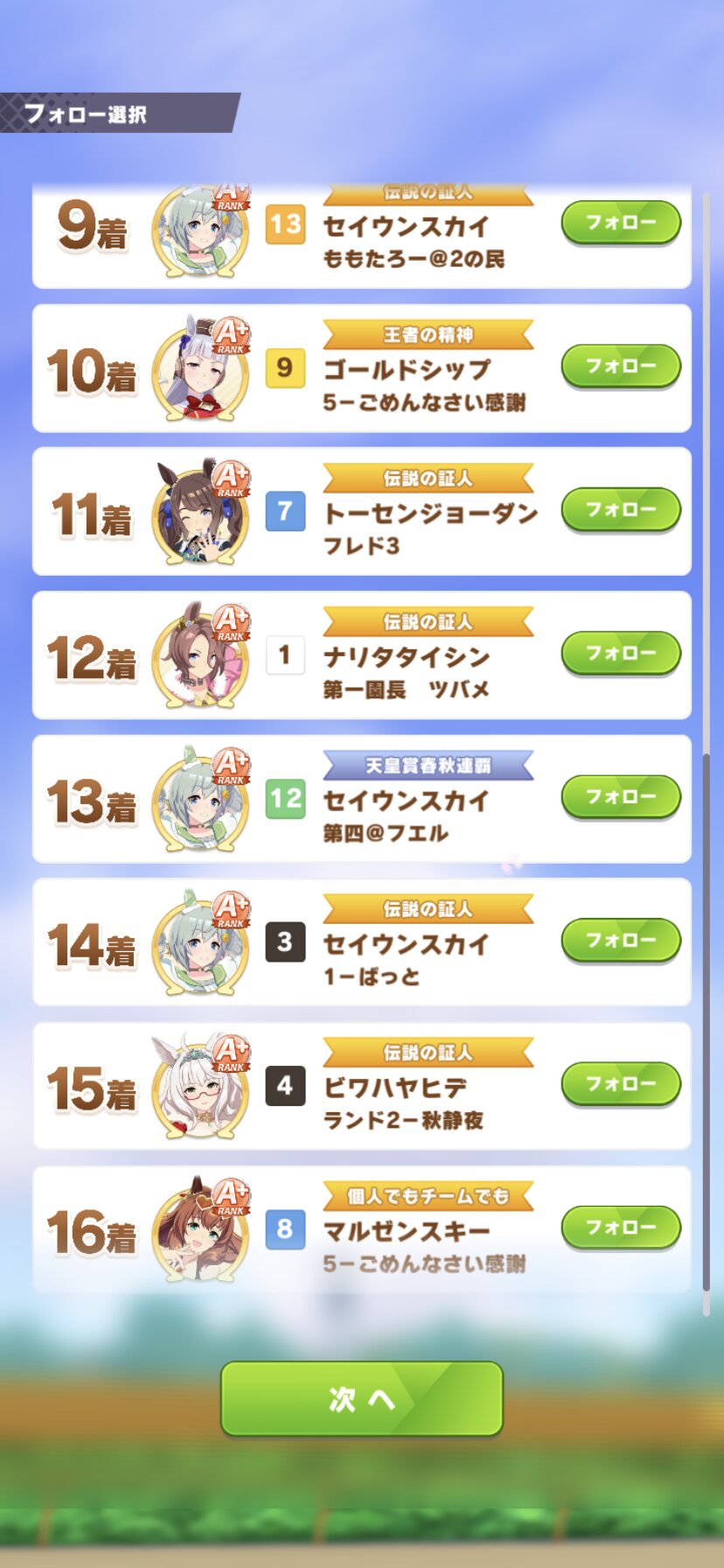This screenshot has width=724, height=1568.
Task: Follow the 9th place Seiun Sky trainer
Action: 621,222
